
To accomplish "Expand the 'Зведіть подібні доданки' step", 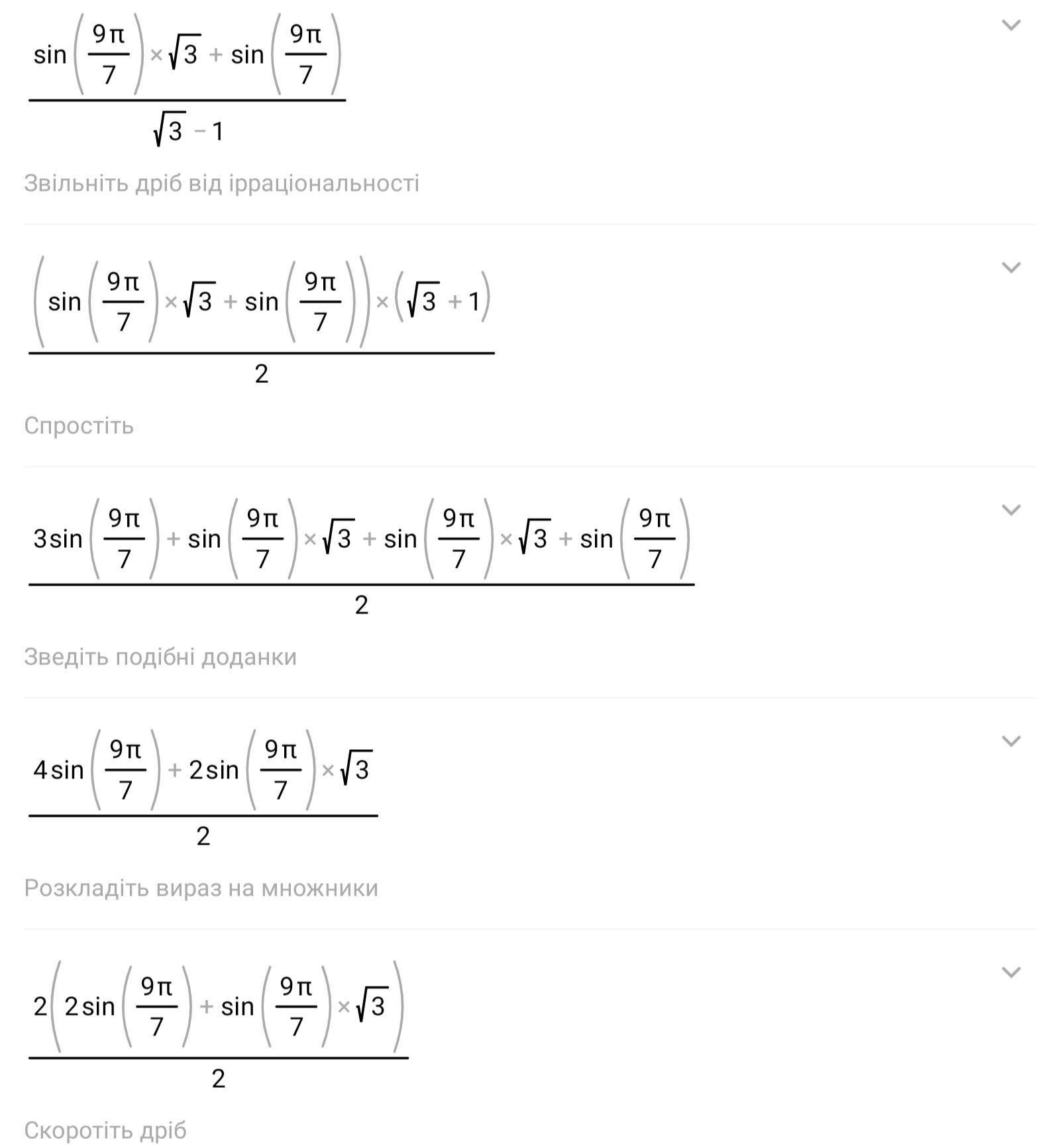I will 1010,510.
